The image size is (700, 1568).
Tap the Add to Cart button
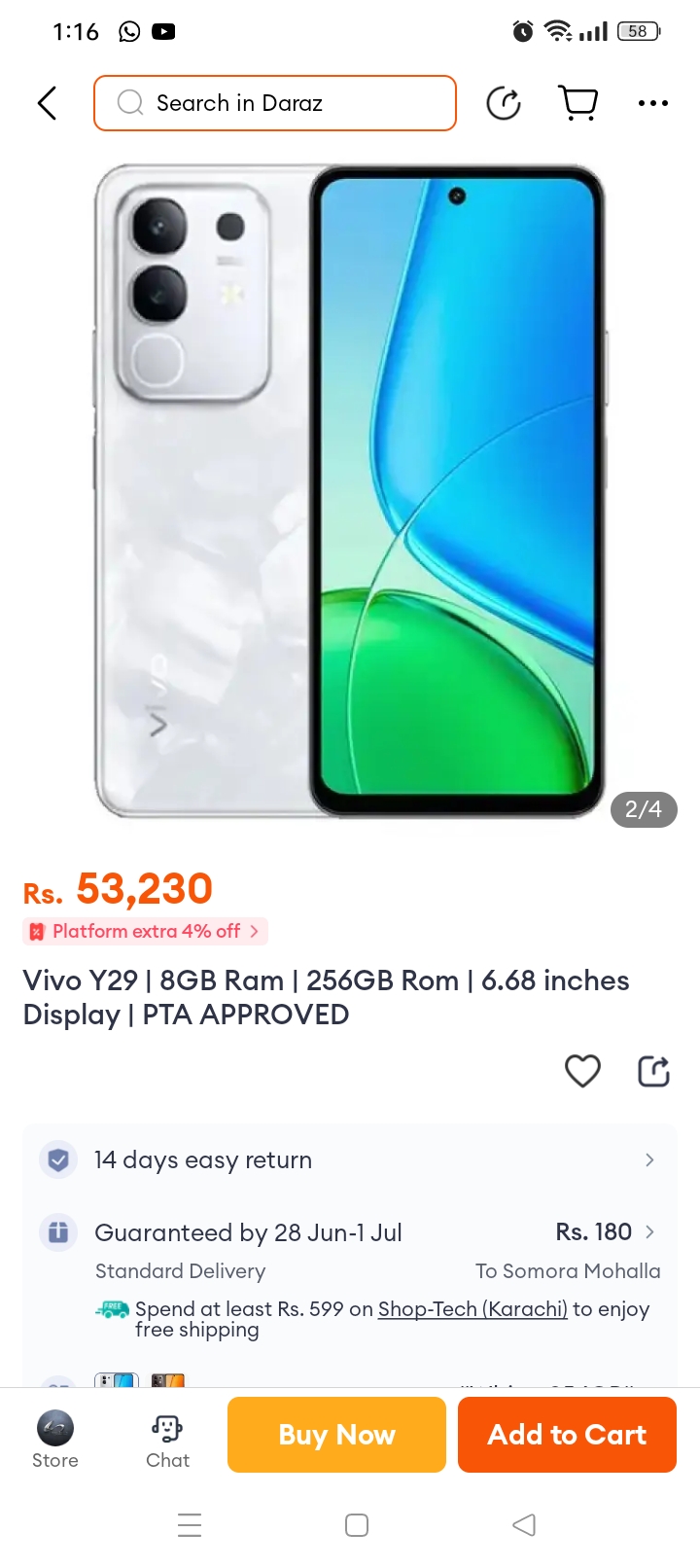tap(567, 1435)
